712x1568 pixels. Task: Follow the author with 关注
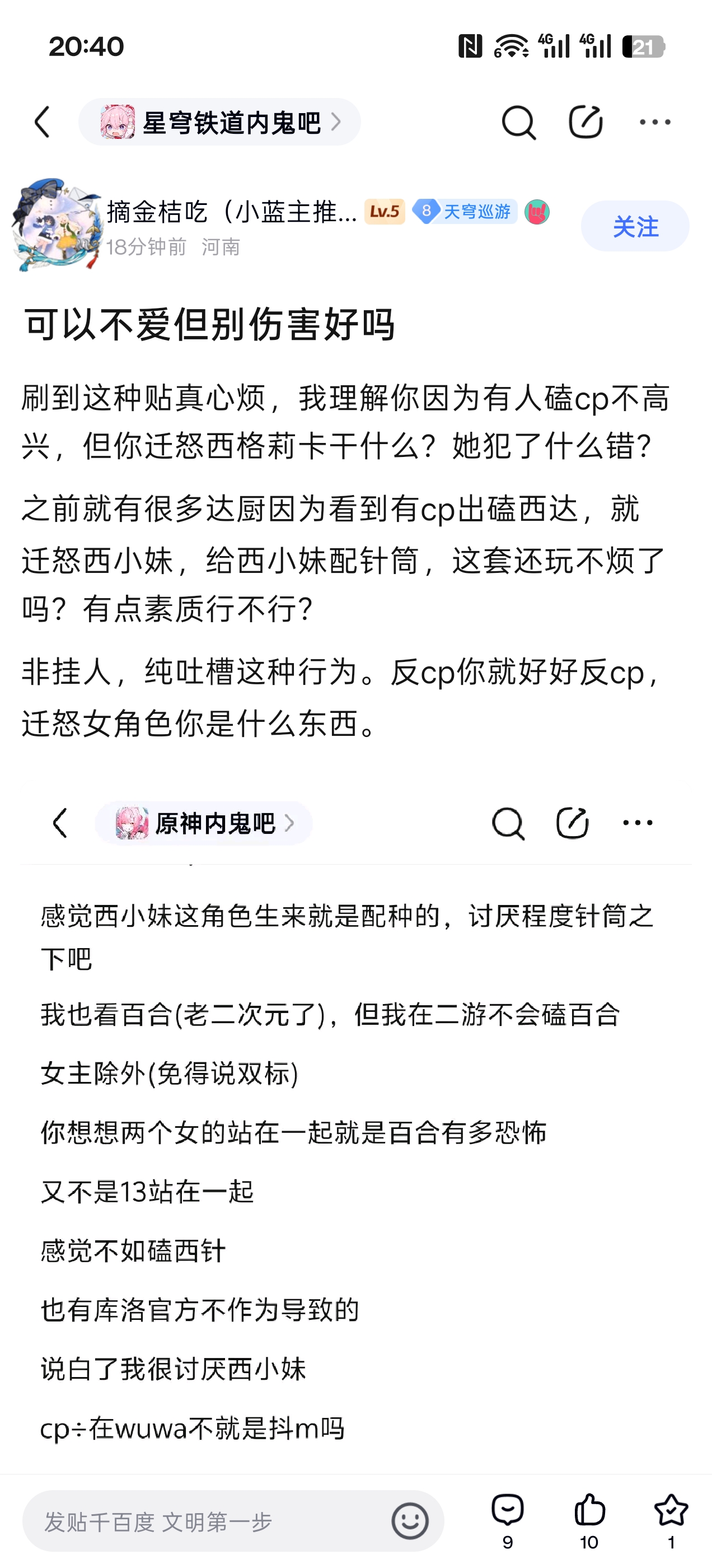[x=635, y=226]
